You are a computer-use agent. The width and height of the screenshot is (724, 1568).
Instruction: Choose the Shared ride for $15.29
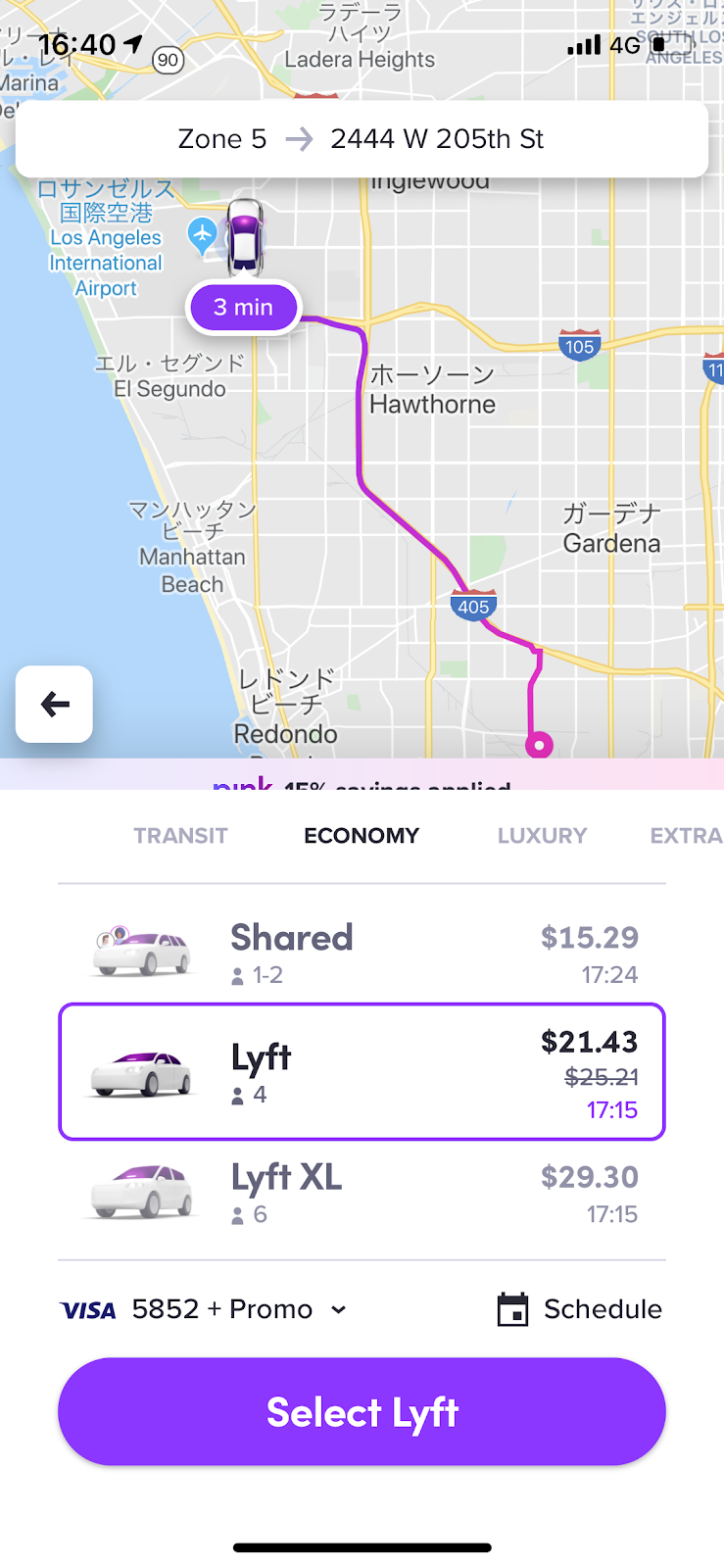[x=362, y=953]
